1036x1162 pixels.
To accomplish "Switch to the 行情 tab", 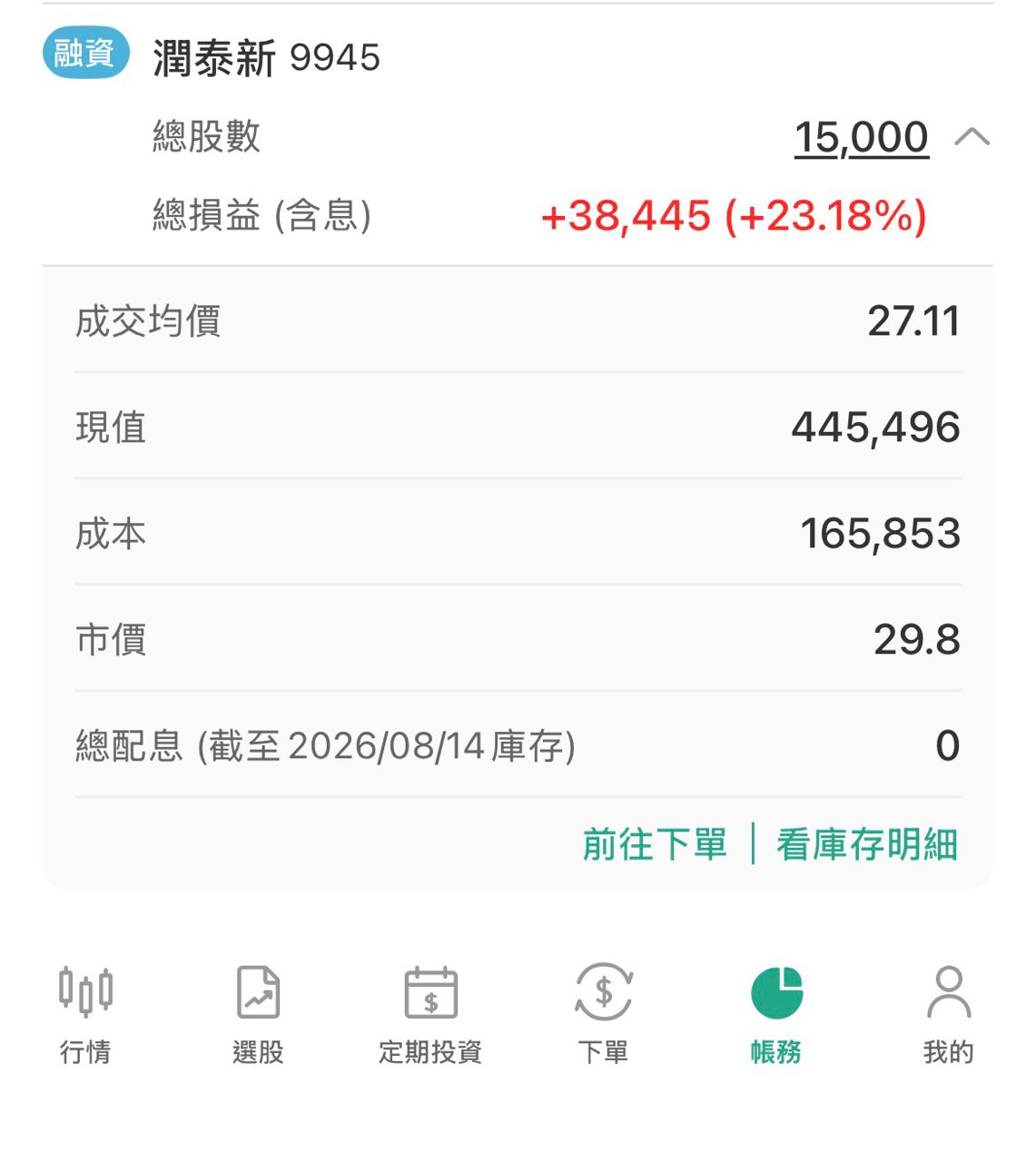I will click(85, 1015).
